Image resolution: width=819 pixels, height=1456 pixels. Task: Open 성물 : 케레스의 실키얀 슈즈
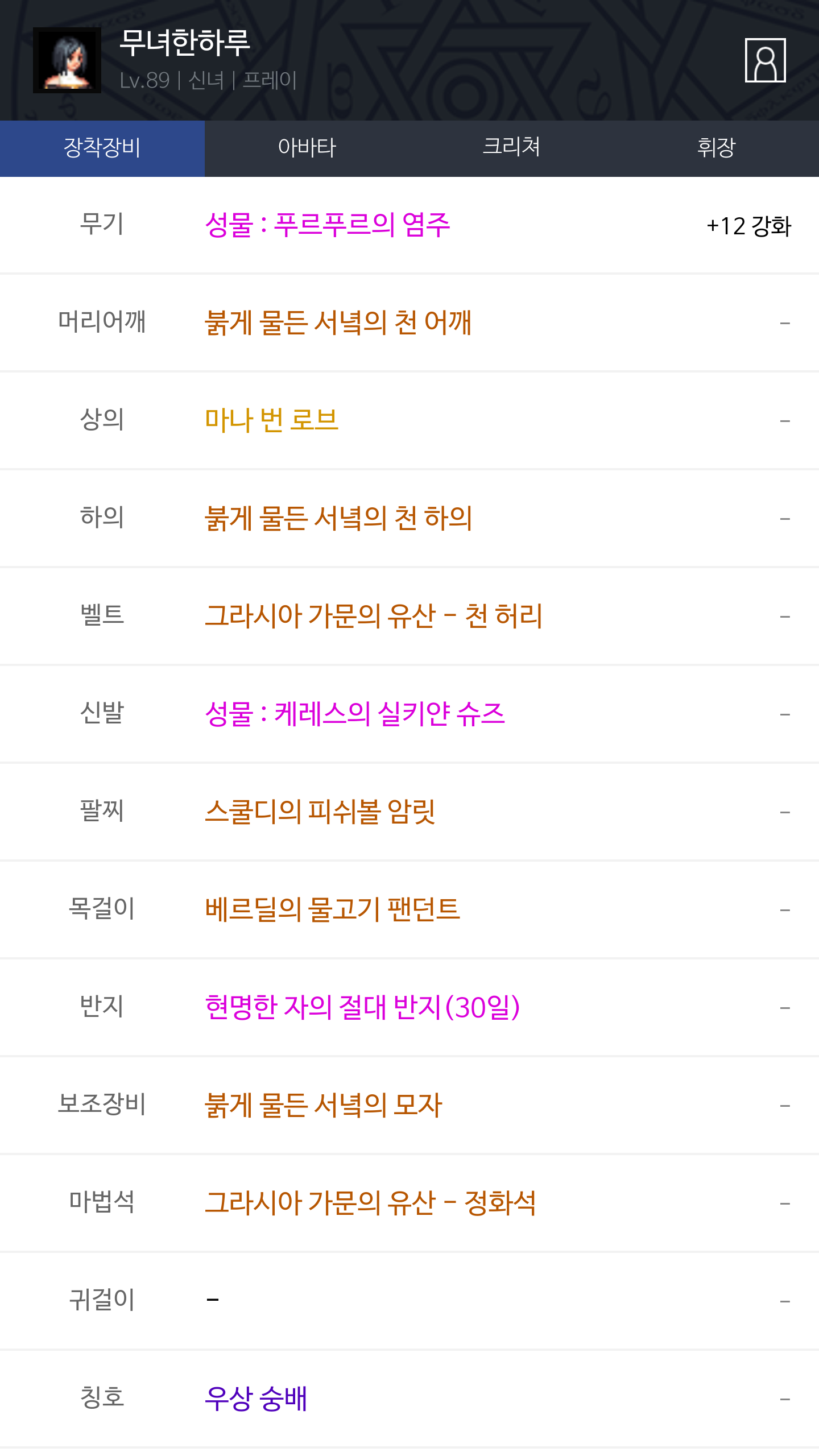(355, 714)
